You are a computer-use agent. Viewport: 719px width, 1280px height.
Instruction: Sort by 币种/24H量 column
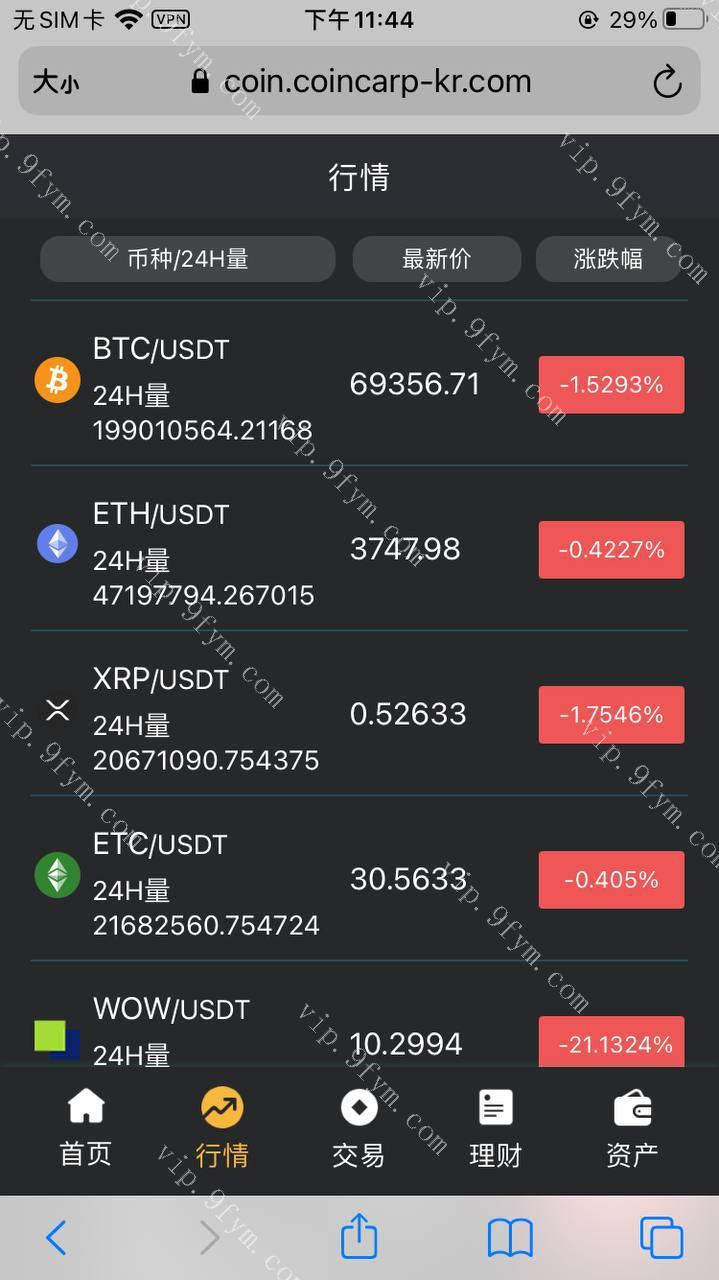coord(187,259)
